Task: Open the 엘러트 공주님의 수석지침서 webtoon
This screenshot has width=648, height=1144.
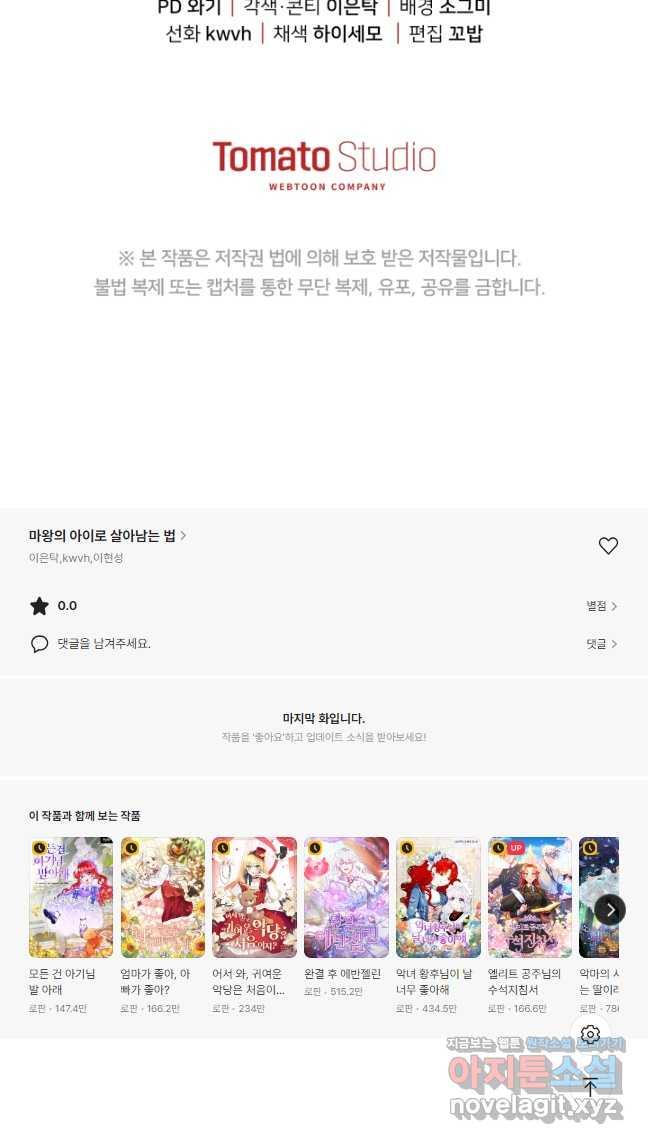Action: coord(530,897)
